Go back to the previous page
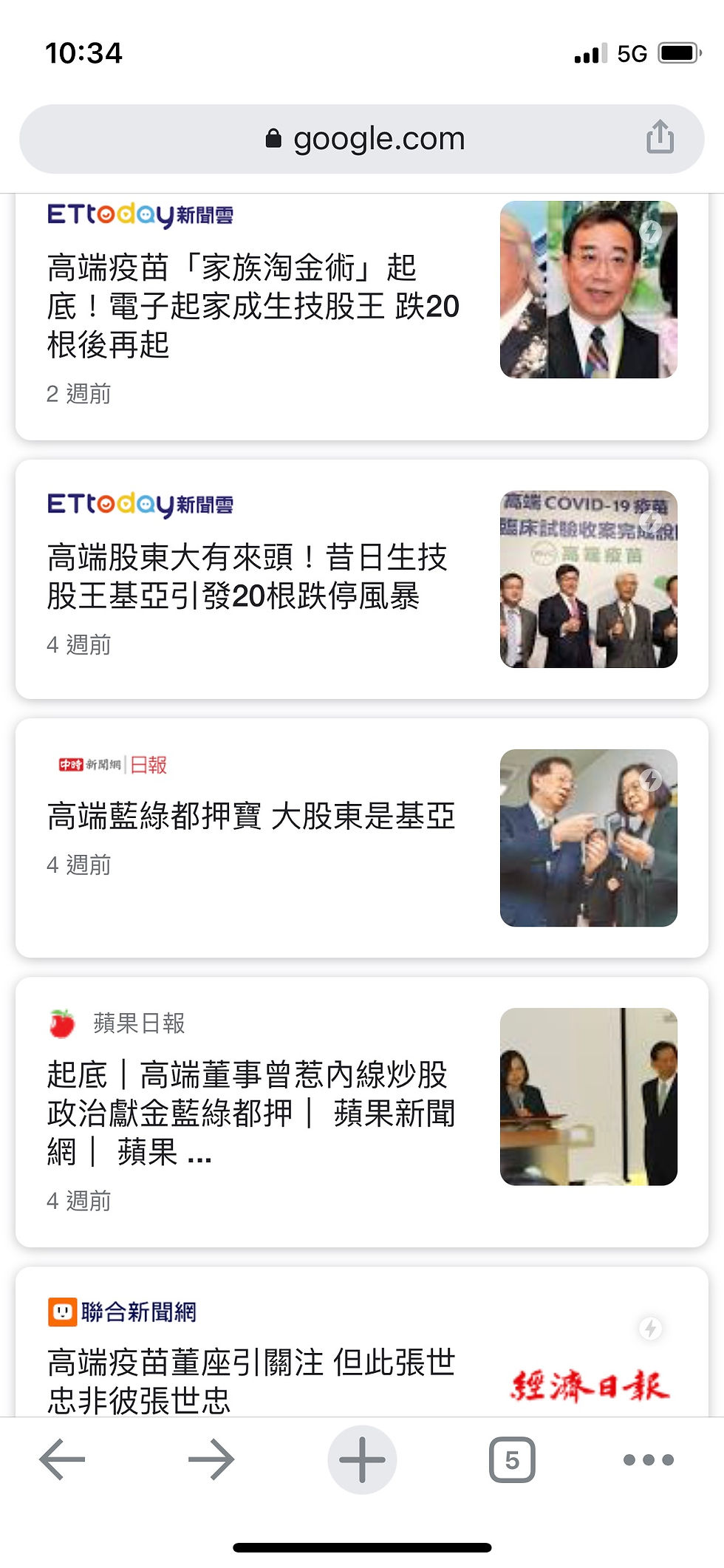Image resolution: width=724 pixels, height=1568 pixels. (63, 1459)
